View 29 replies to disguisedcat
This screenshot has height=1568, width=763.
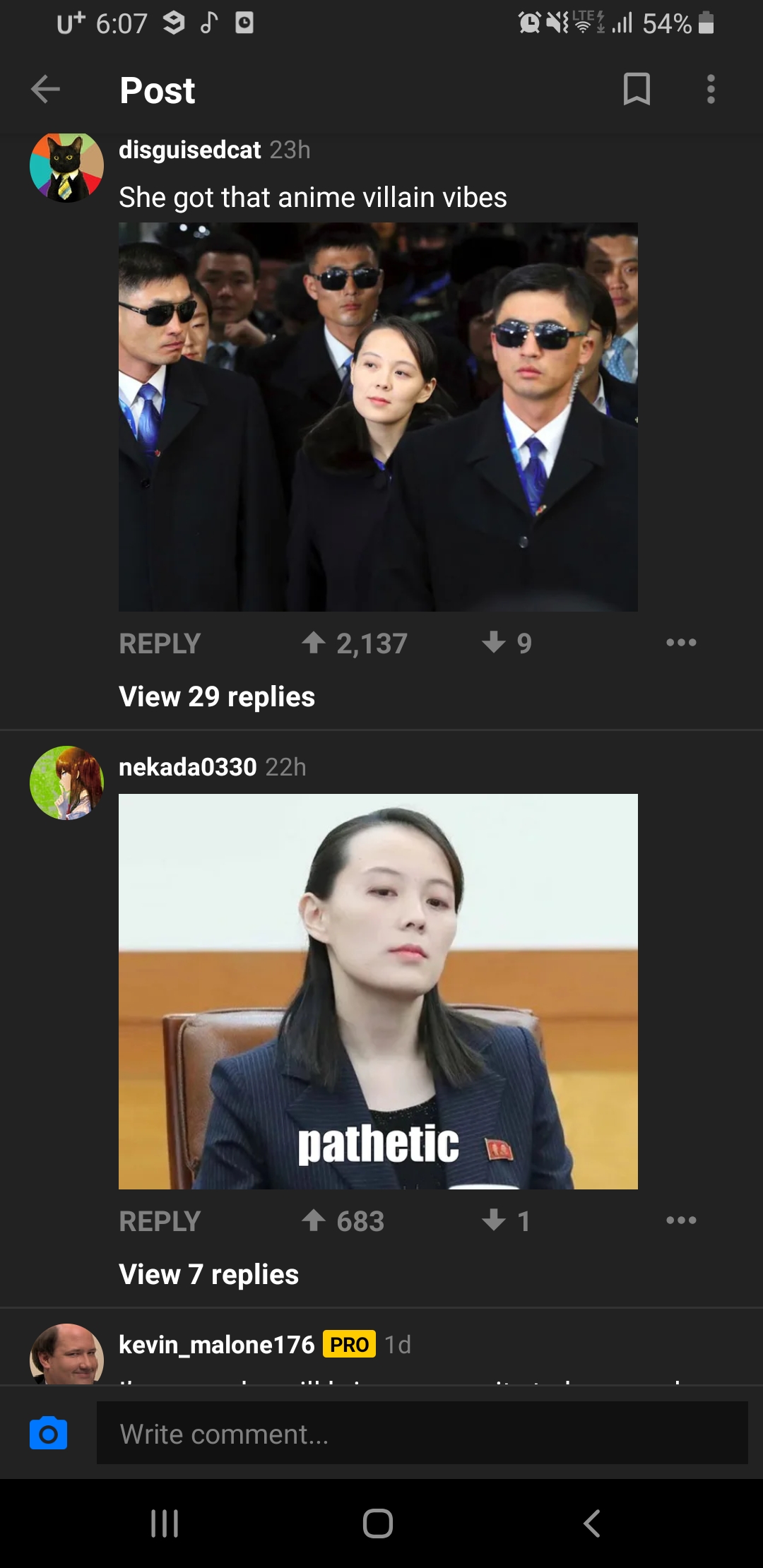coord(217,696)
